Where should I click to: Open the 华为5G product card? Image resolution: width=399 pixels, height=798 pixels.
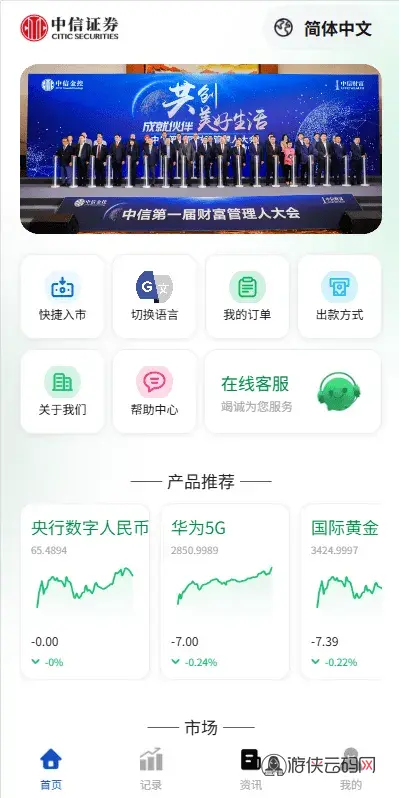(x=225, y=591)
